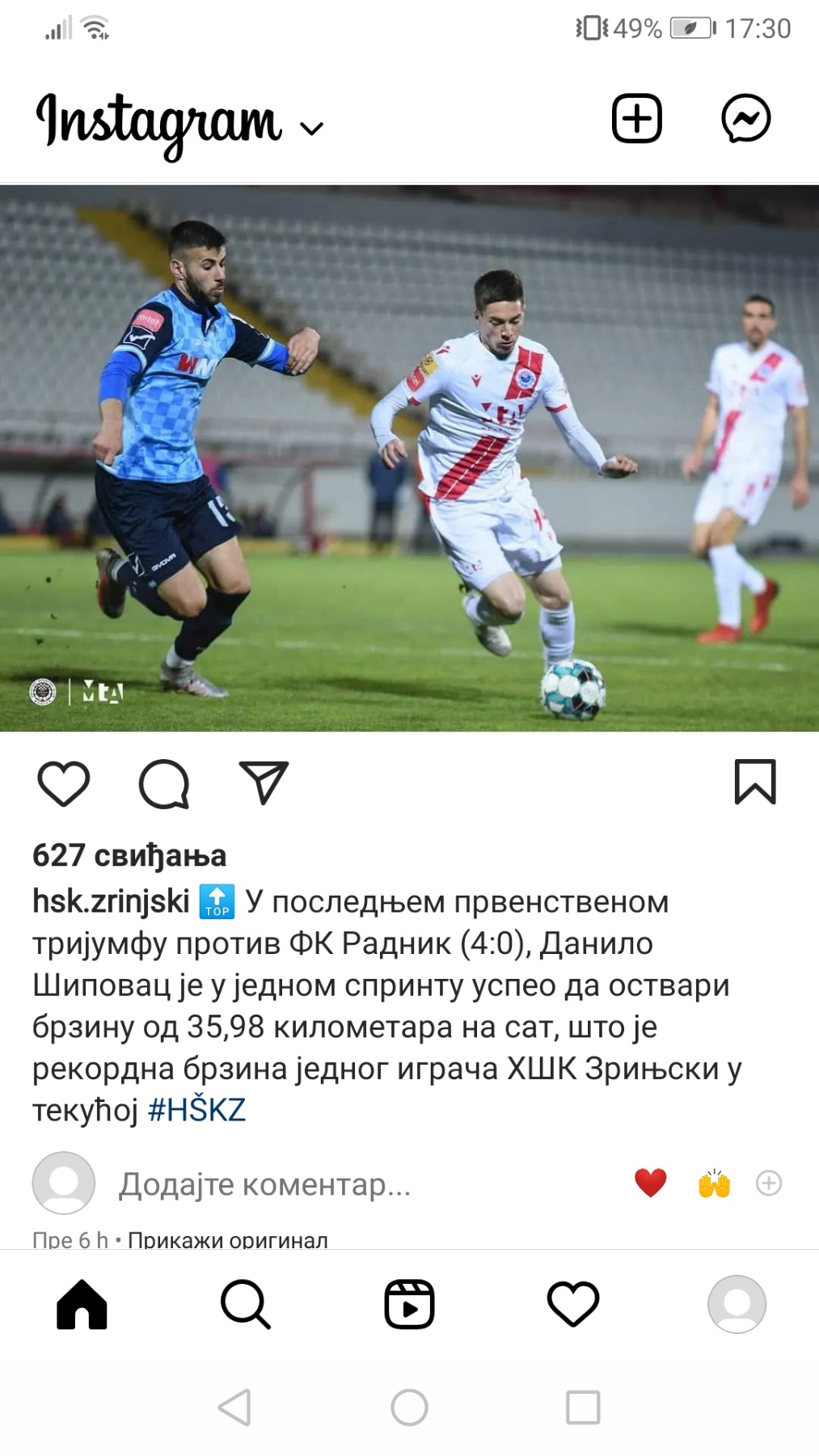This screenshot has width=819, height=1456.
Task: Switch to the Reels tab
Action: 409,1304
